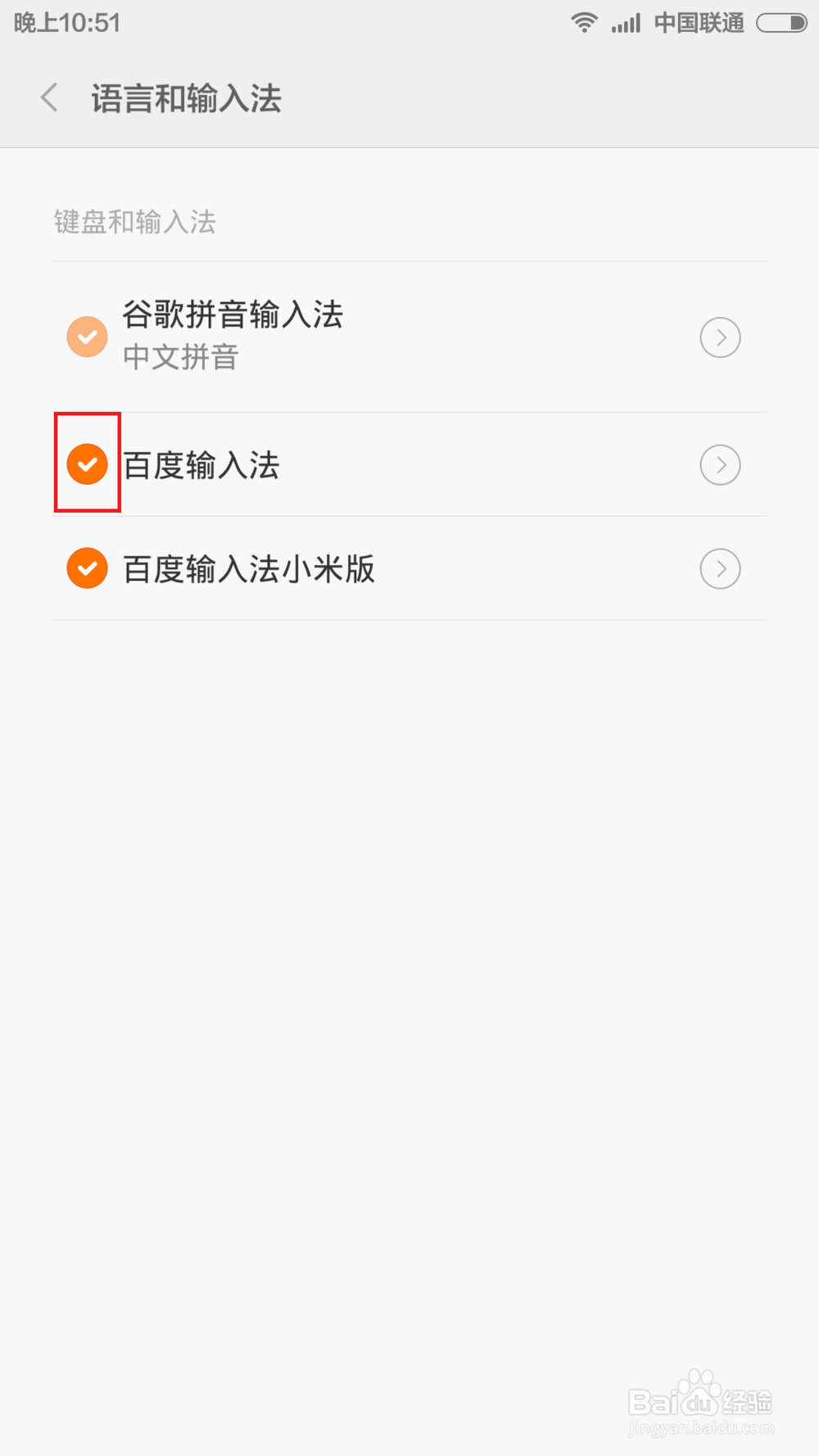Viewport: 819px width, 1456px height.
Task: Open 百度输入法小米版 settings arrow
Action: 720,569
